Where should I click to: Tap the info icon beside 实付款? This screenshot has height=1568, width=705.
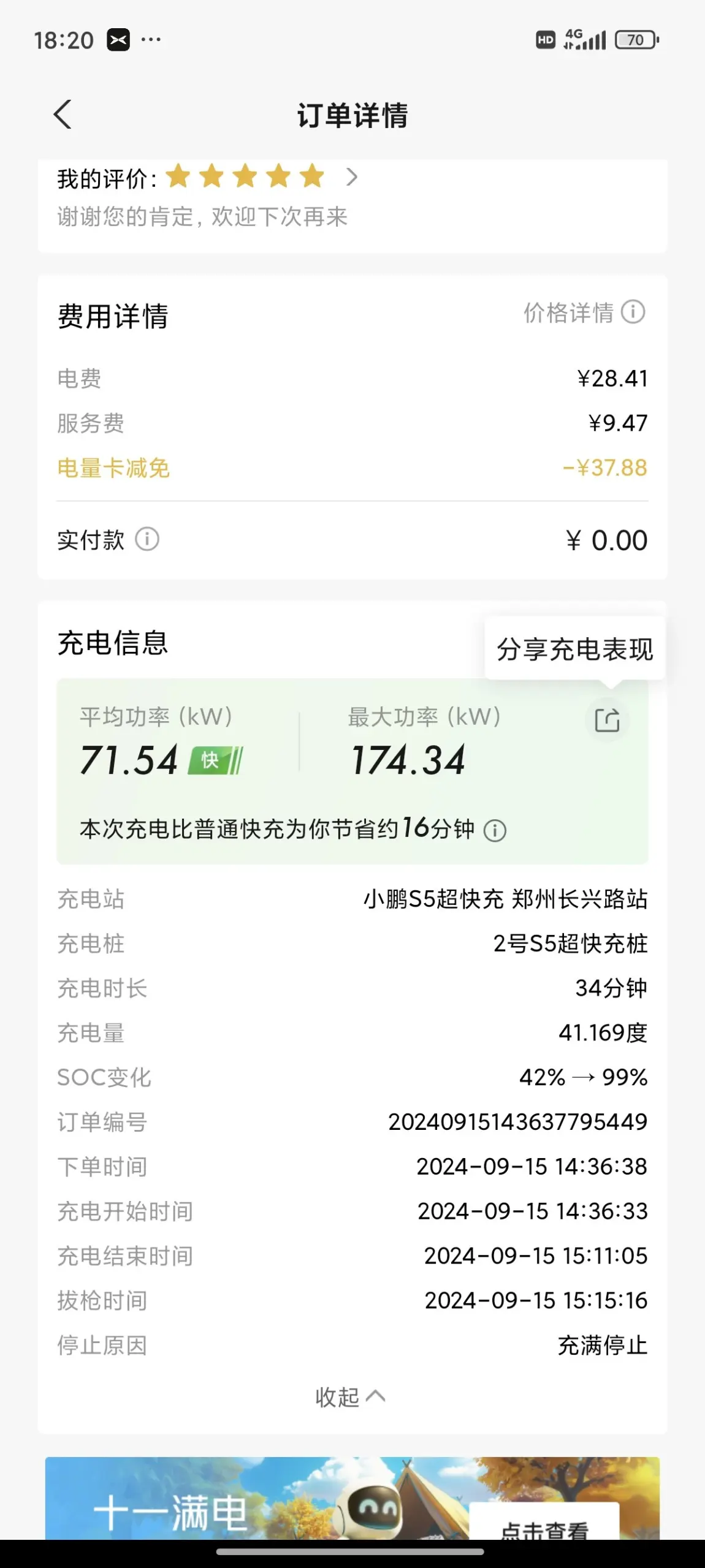click(147, 540)
